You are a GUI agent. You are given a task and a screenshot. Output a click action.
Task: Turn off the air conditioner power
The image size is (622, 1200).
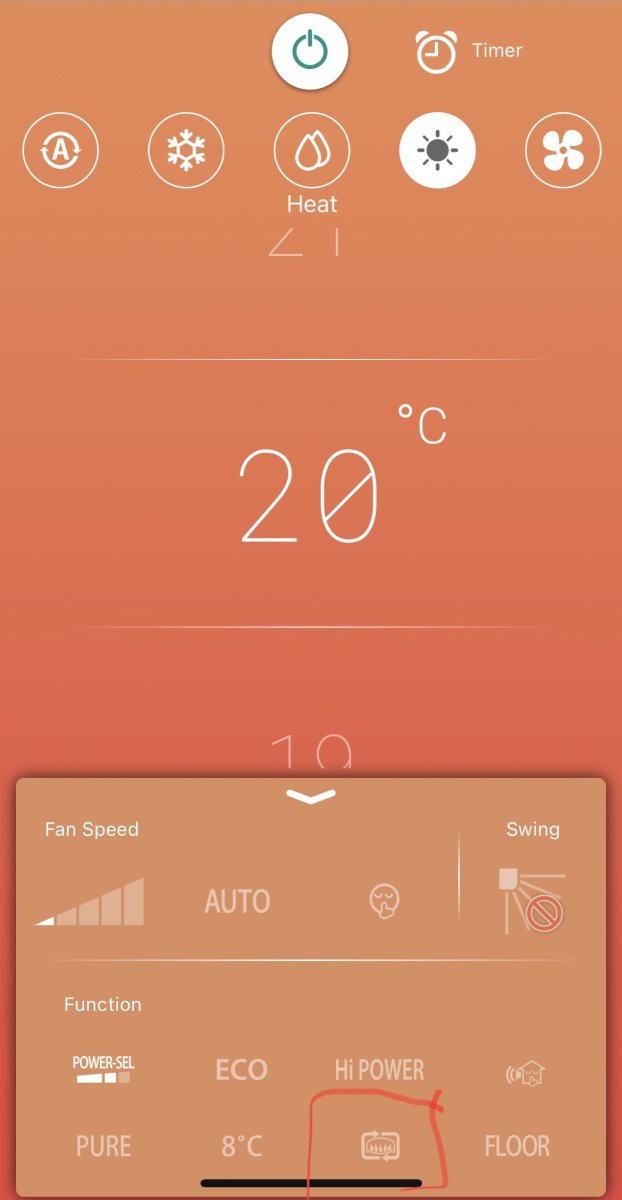(x=310, y=51)
